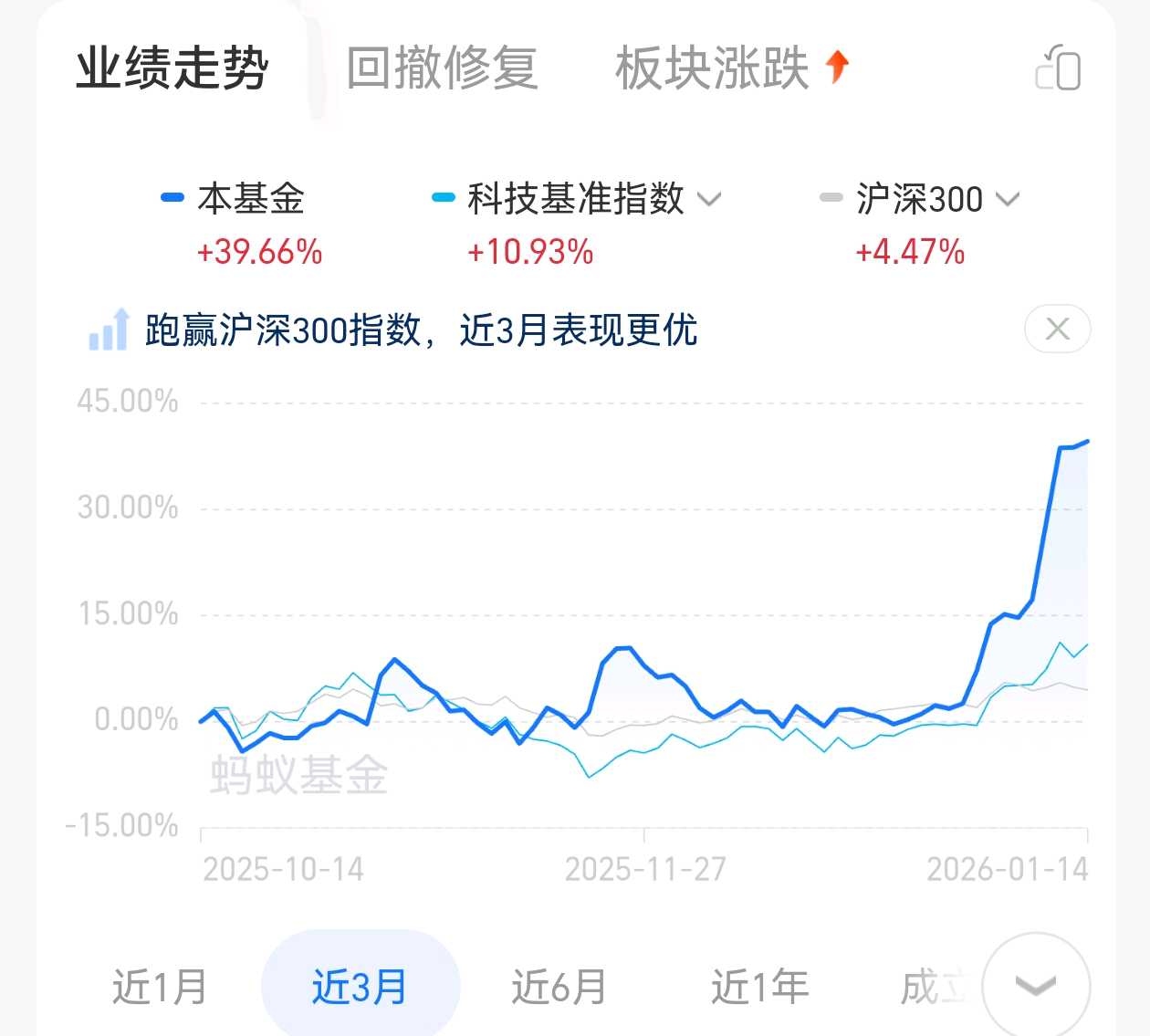The image size is (1150, 1036).
Task: Tap the rotate-screen icon at top right
Action: (1059, 68)
